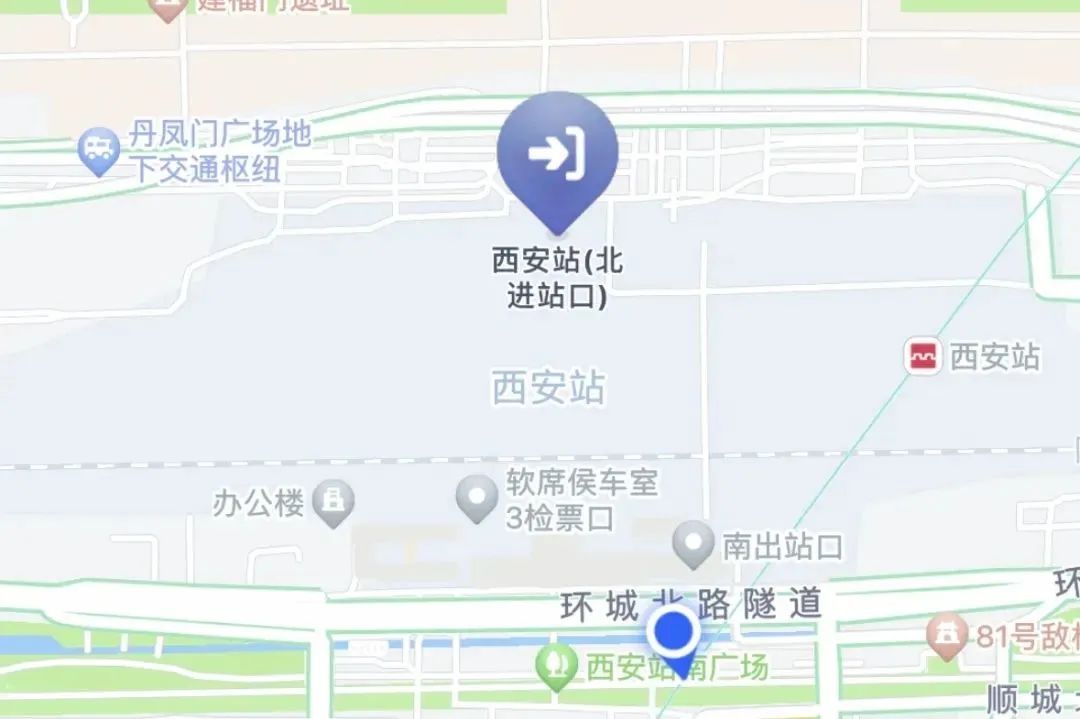This screenshot has width=1080, height=719.
Task: Tap the 南出站口 exit marker
Action: click(692, 544)
